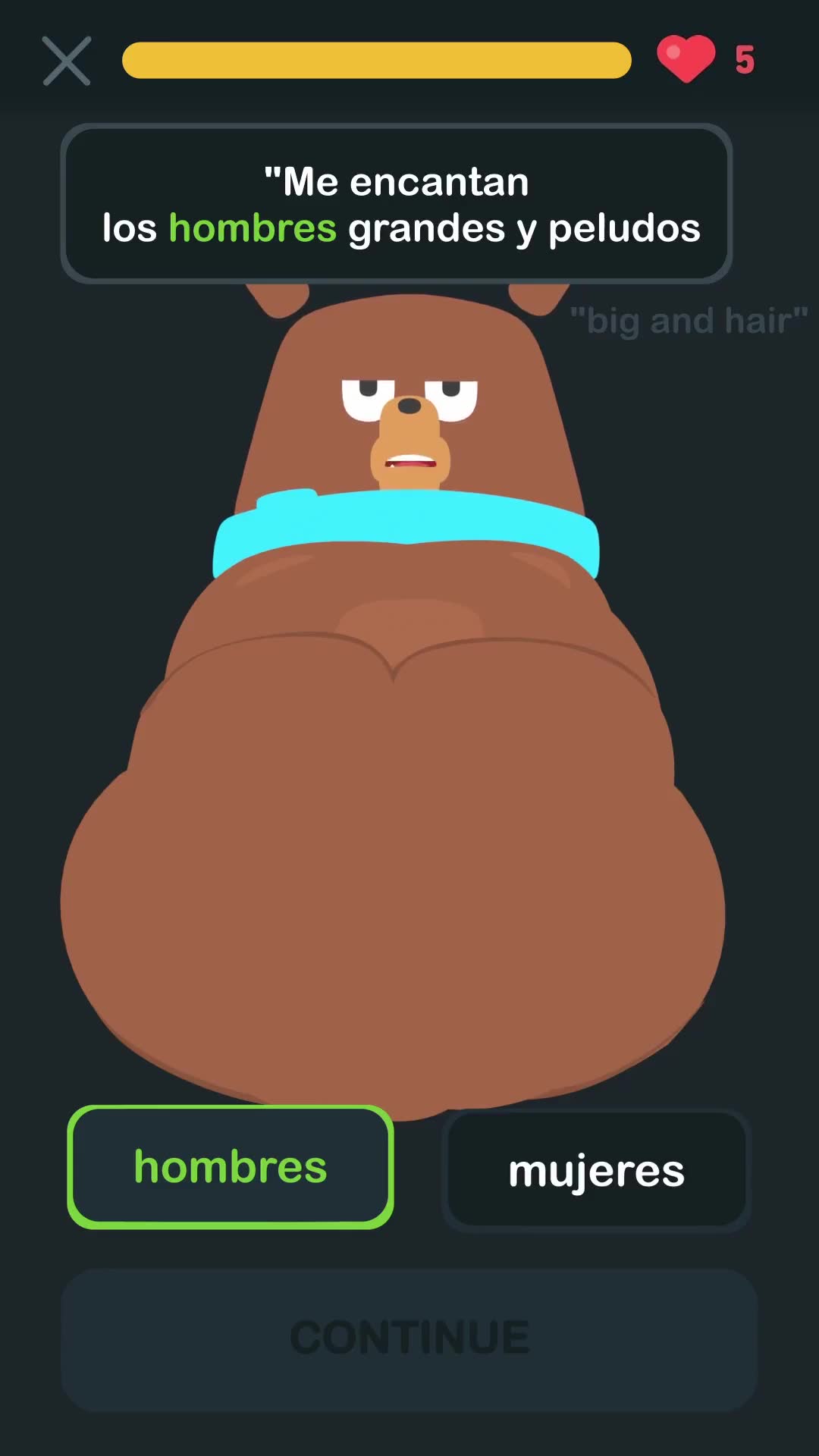The height and width of the screenshot is (1456, 819).
Task: Close the lesson with the X icon
Action: click(x=67, y=61)
